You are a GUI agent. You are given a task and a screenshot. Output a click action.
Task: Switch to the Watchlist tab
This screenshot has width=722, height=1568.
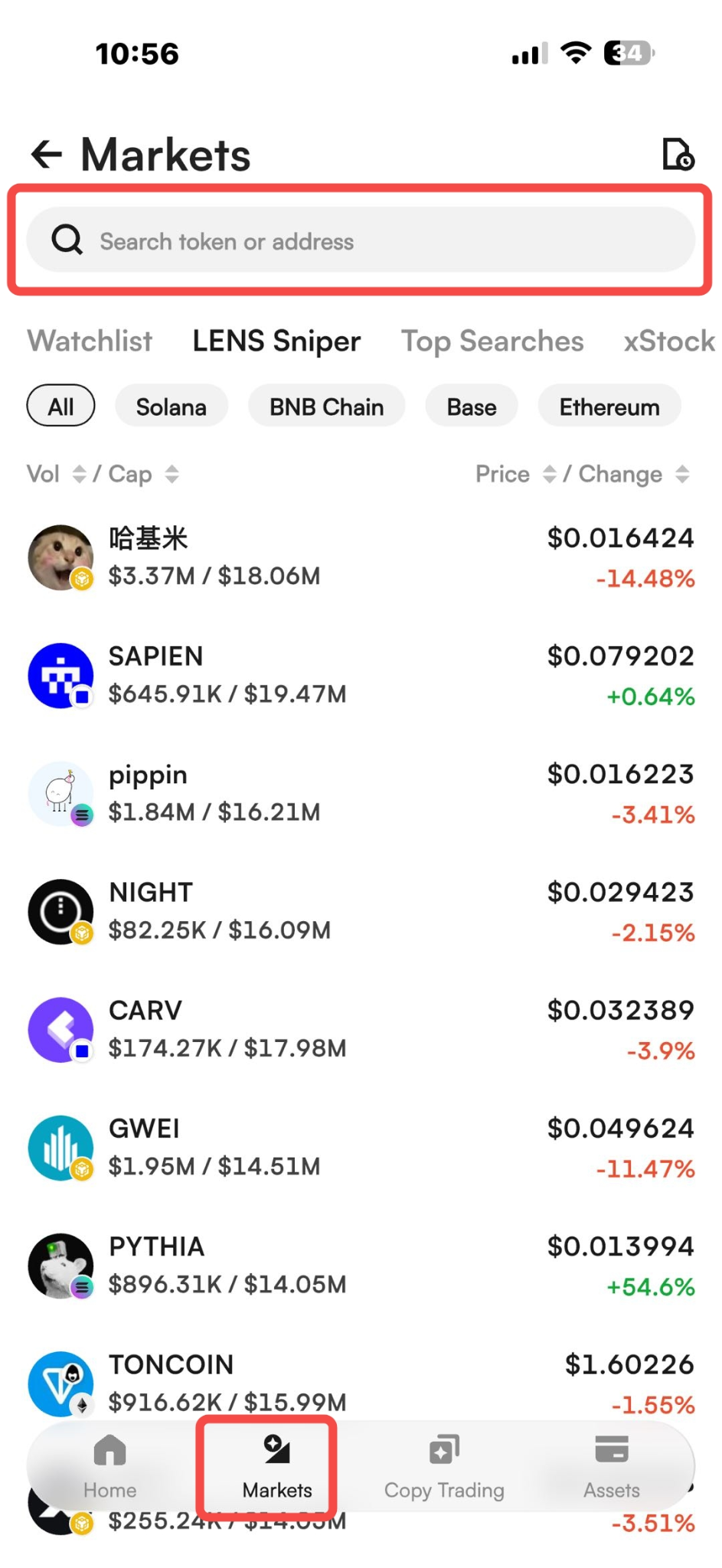(x=90, y=341)
